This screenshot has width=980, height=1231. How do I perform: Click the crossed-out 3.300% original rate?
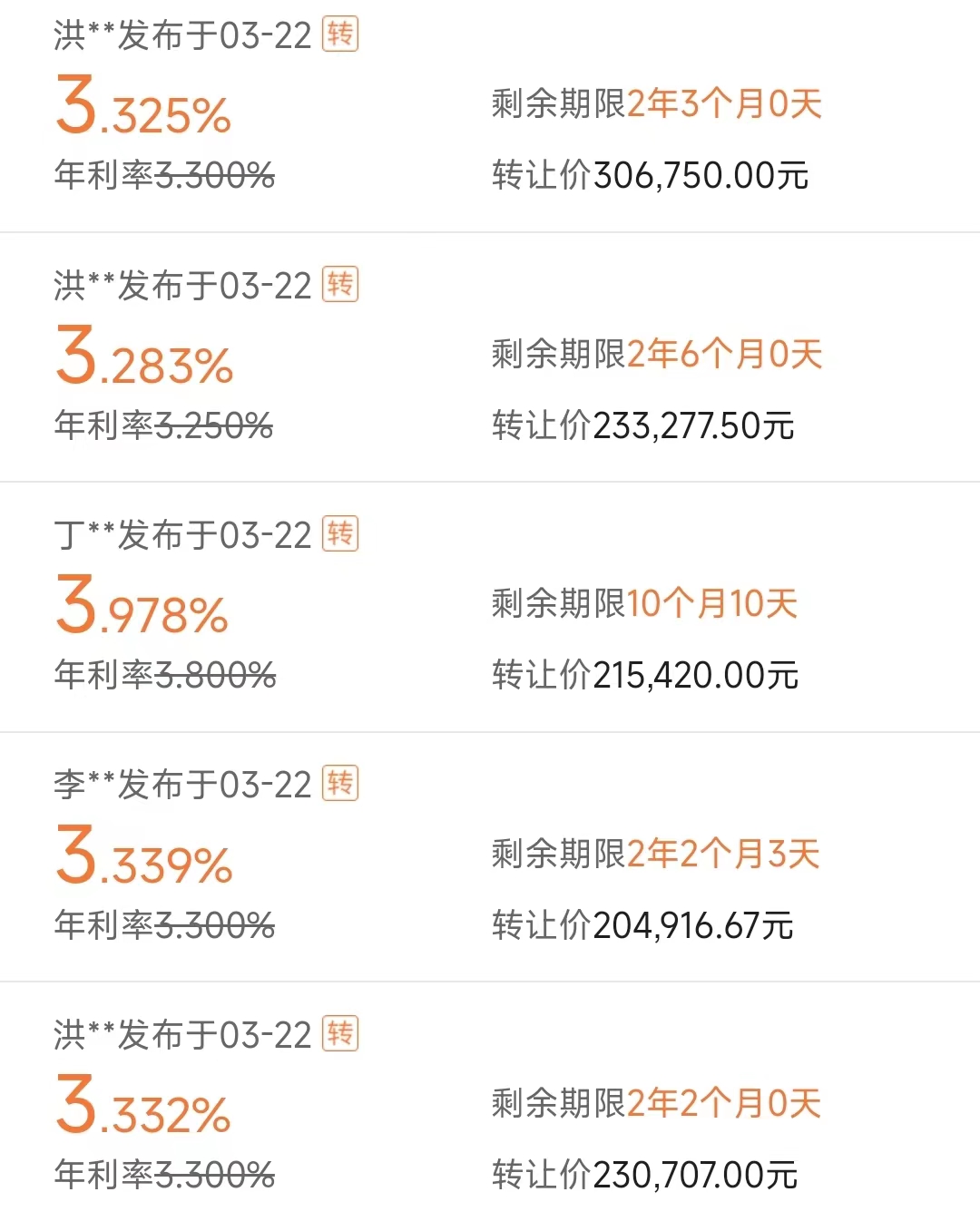pos(214,175)
